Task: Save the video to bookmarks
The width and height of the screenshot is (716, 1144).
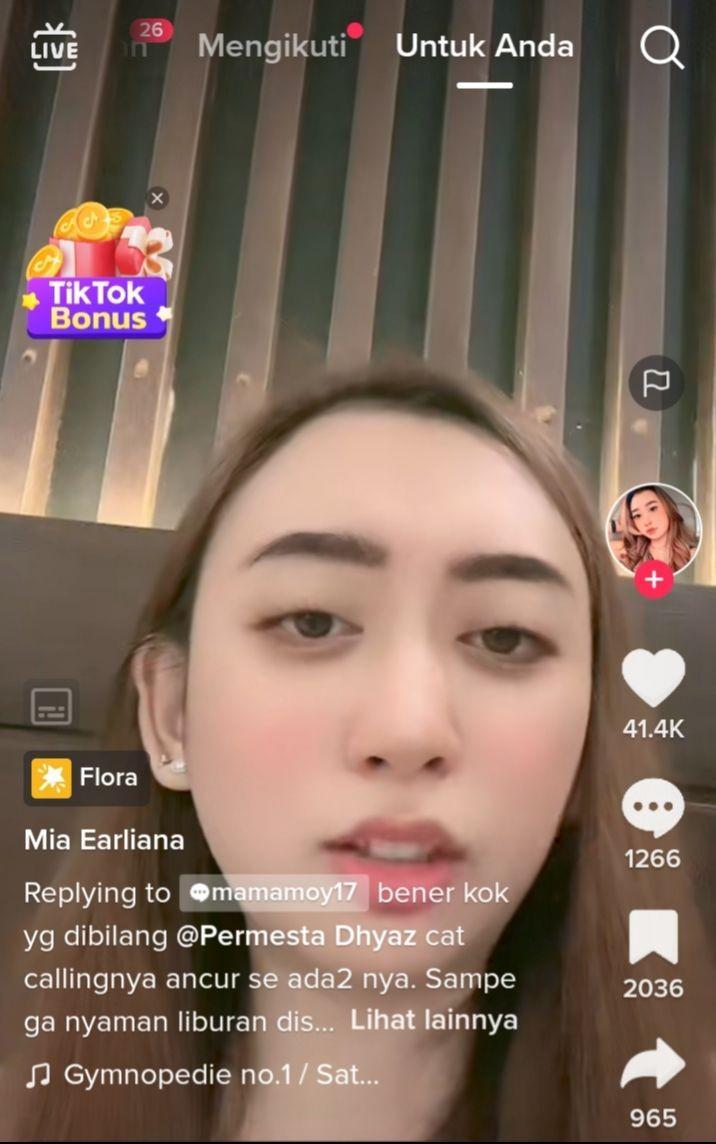Action: pos(653,938)
